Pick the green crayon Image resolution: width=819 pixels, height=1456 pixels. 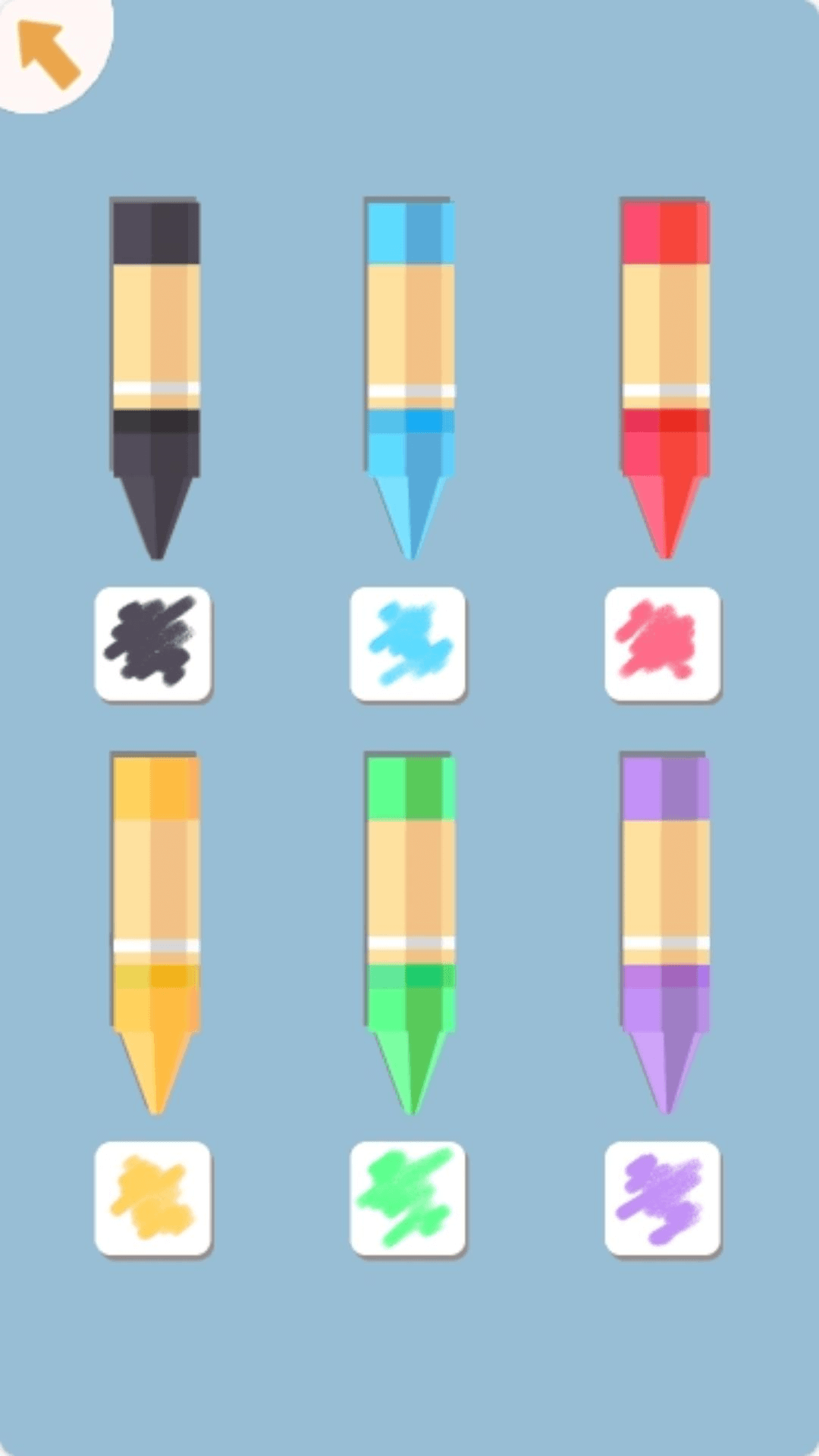coord(410,934)
